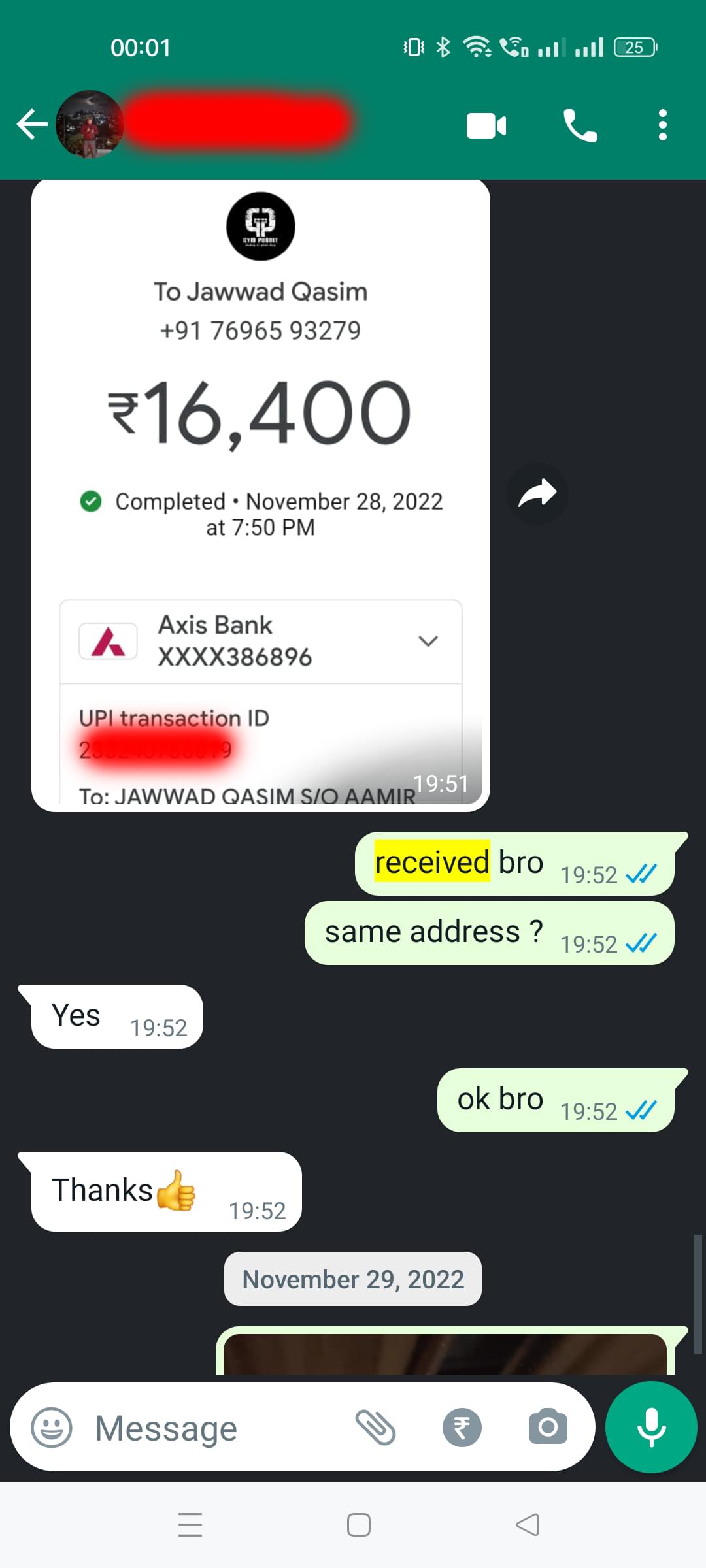Record a voice message with the mic
Screen dimensions: 706x1568
click(x=651, y=1427)
